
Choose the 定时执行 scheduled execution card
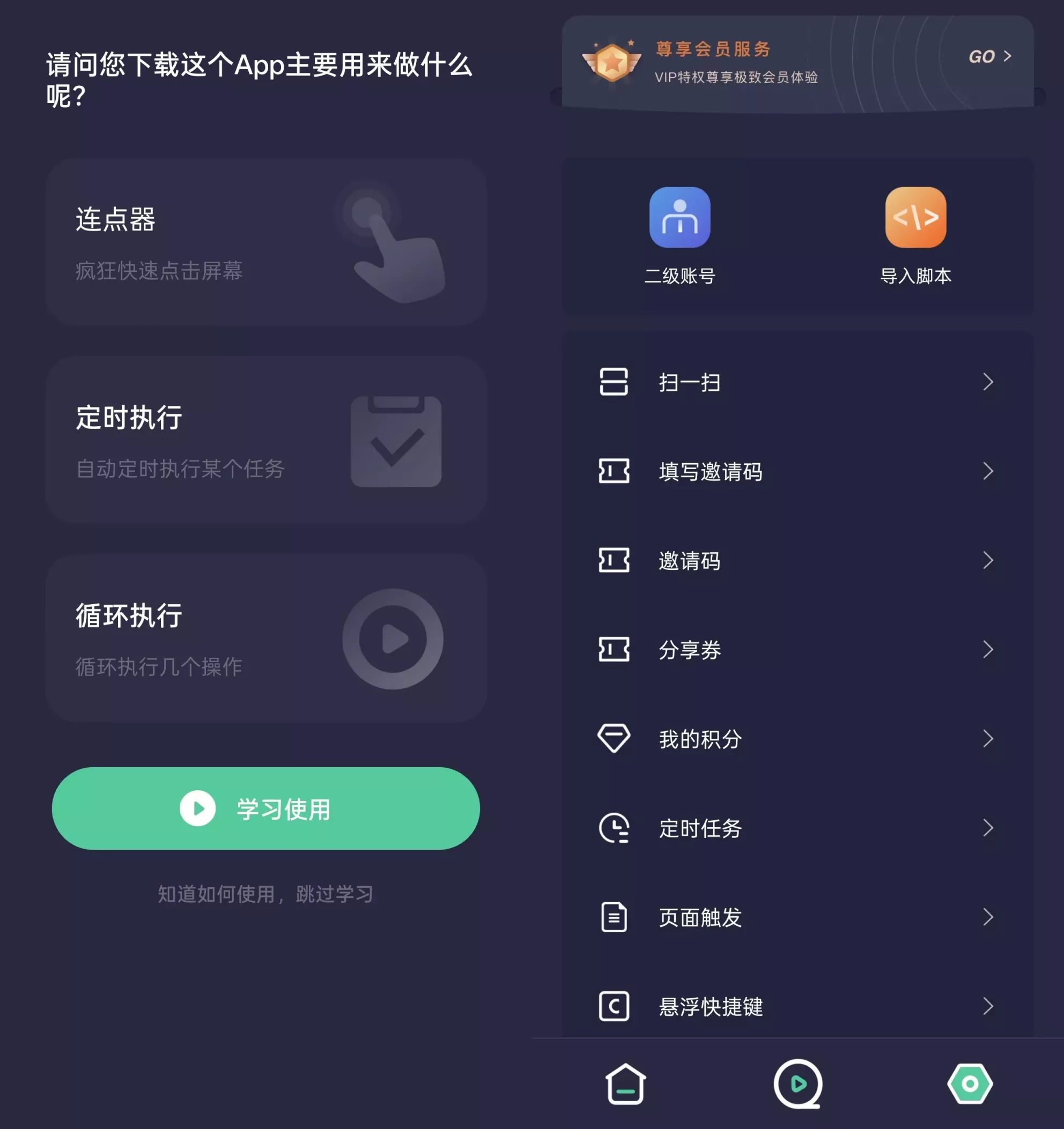(x=265, y=440)
